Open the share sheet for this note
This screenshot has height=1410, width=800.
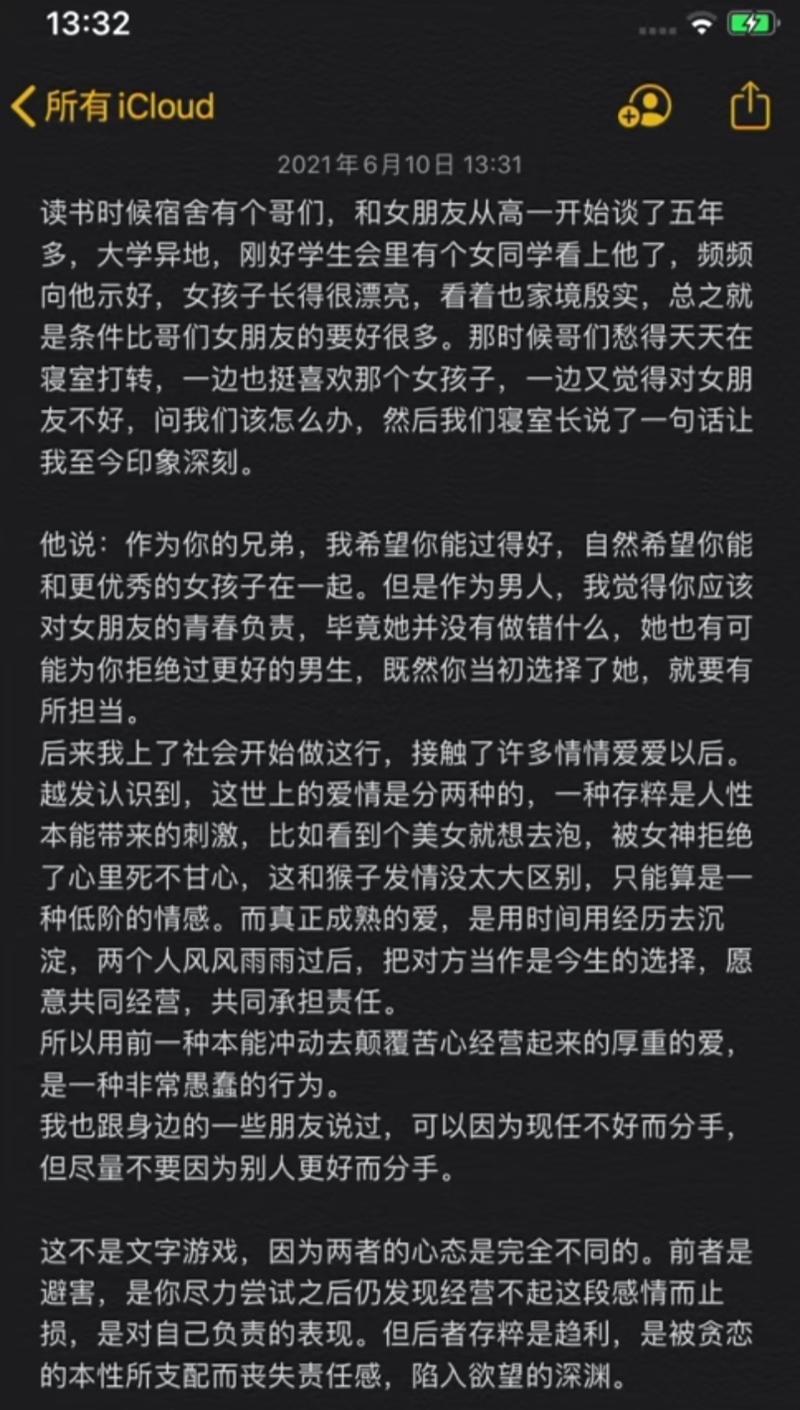[x=750, y=105]
